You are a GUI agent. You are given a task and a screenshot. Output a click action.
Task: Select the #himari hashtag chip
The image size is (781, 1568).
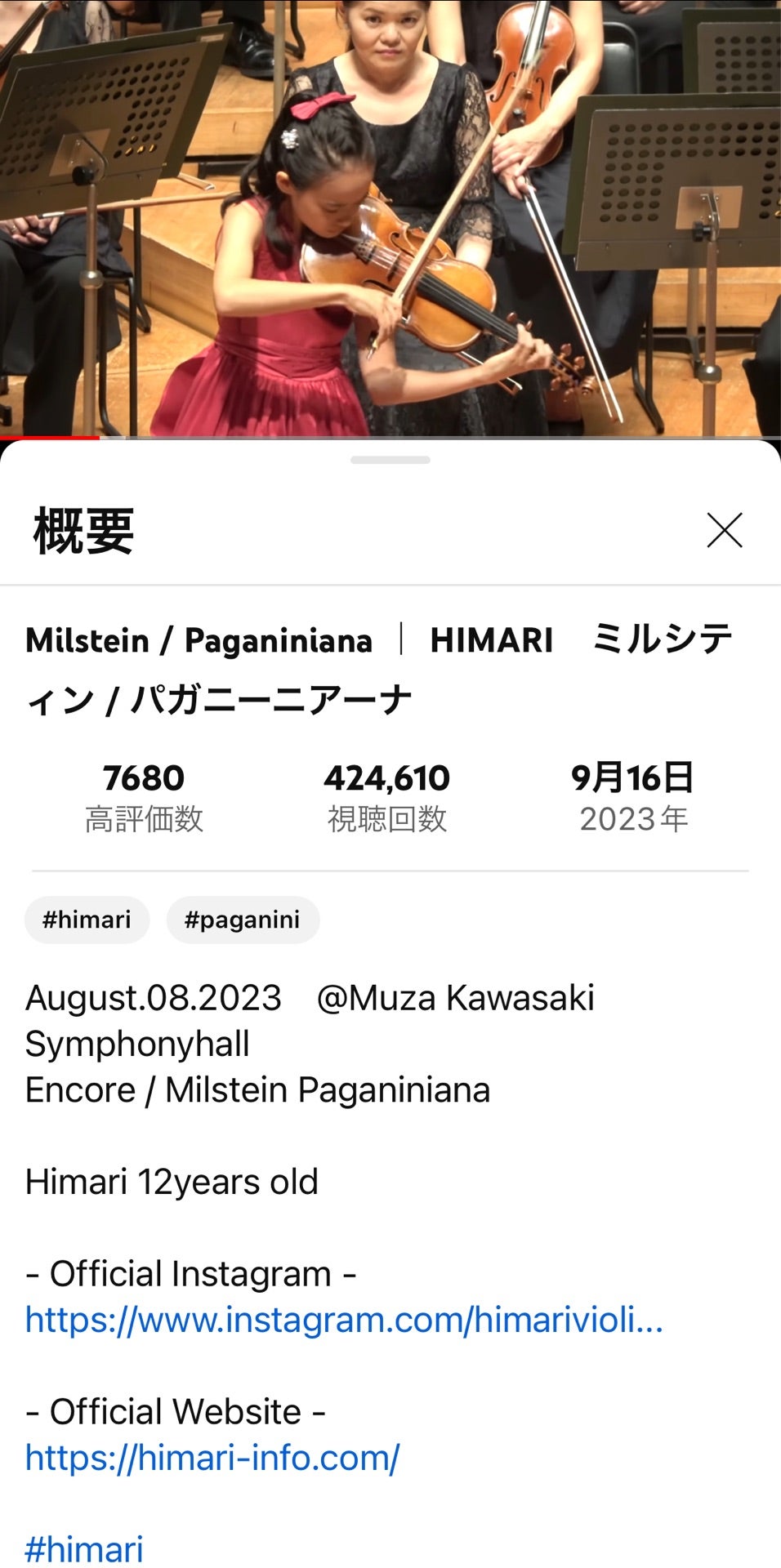click(87, 920)
